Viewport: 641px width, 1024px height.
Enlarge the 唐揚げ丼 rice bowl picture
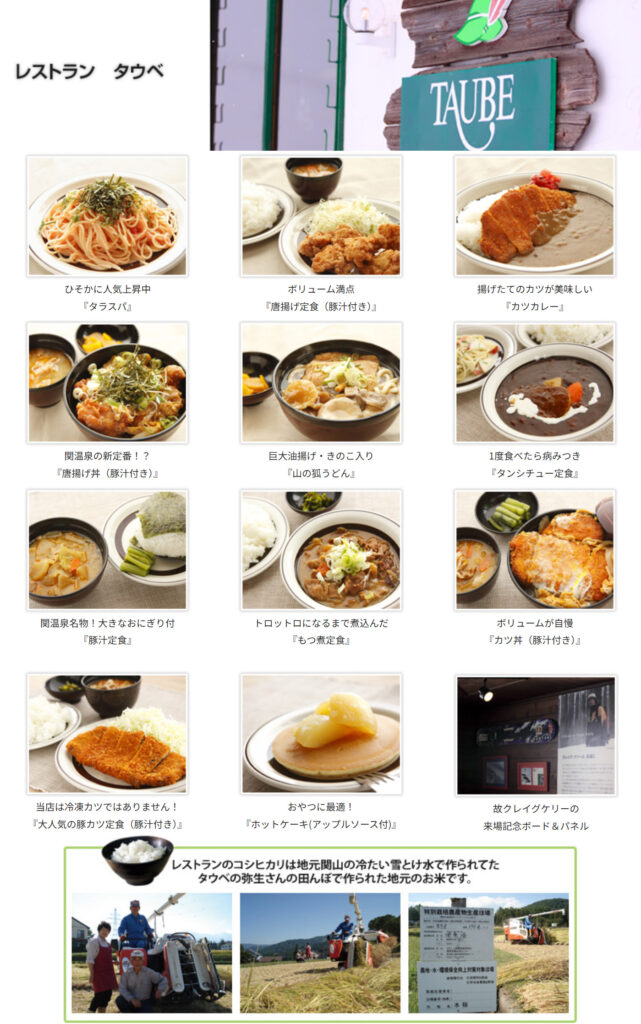pos(107,382)
